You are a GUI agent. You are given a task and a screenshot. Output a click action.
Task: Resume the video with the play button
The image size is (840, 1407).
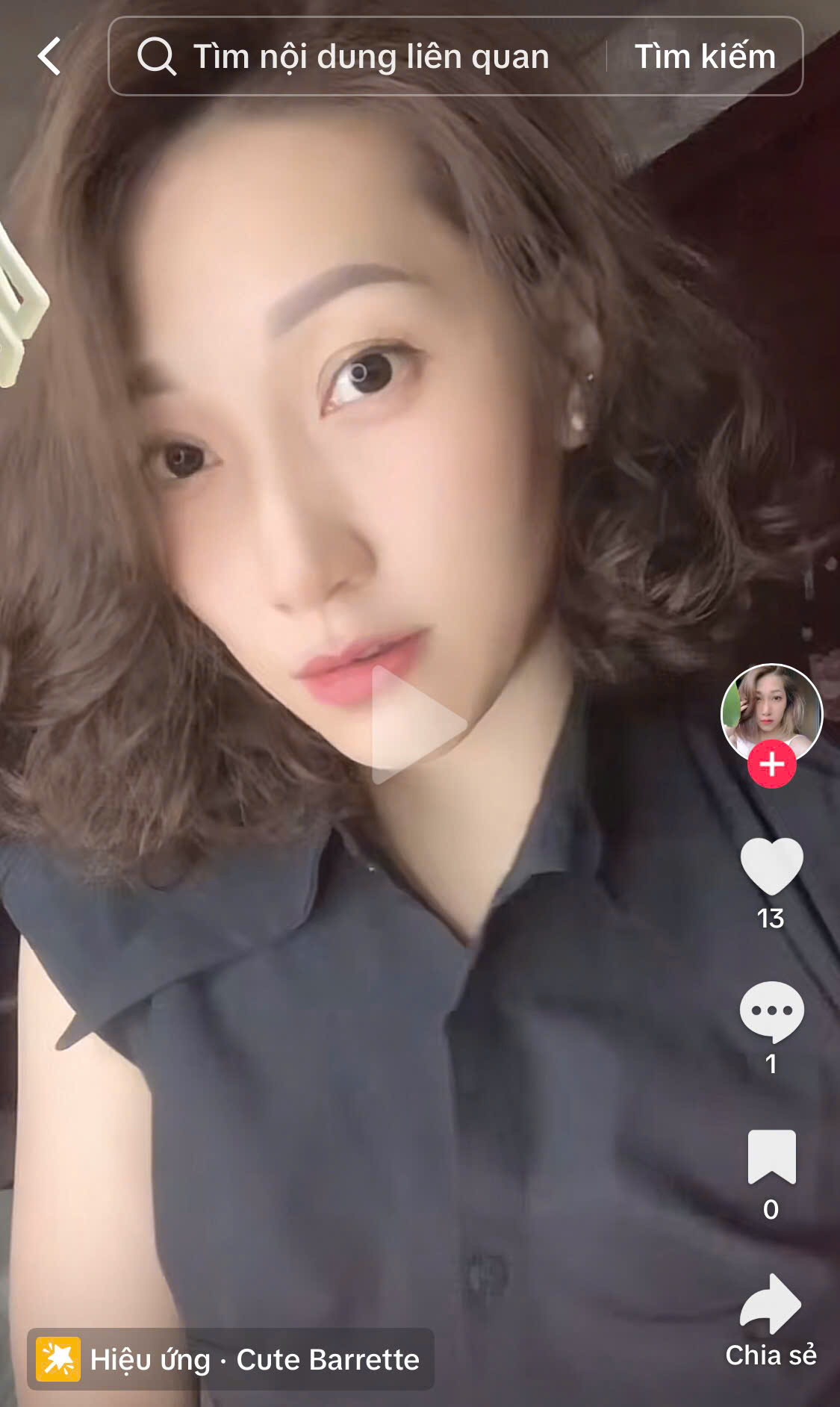pyautogui.click(x=416, y=724)
